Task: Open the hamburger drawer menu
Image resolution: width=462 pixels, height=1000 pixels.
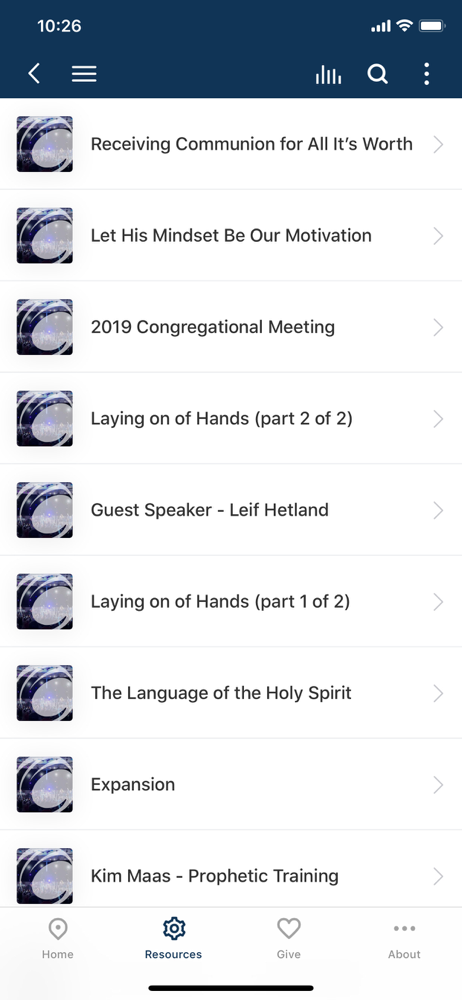Action: click(x=84, y=74)
